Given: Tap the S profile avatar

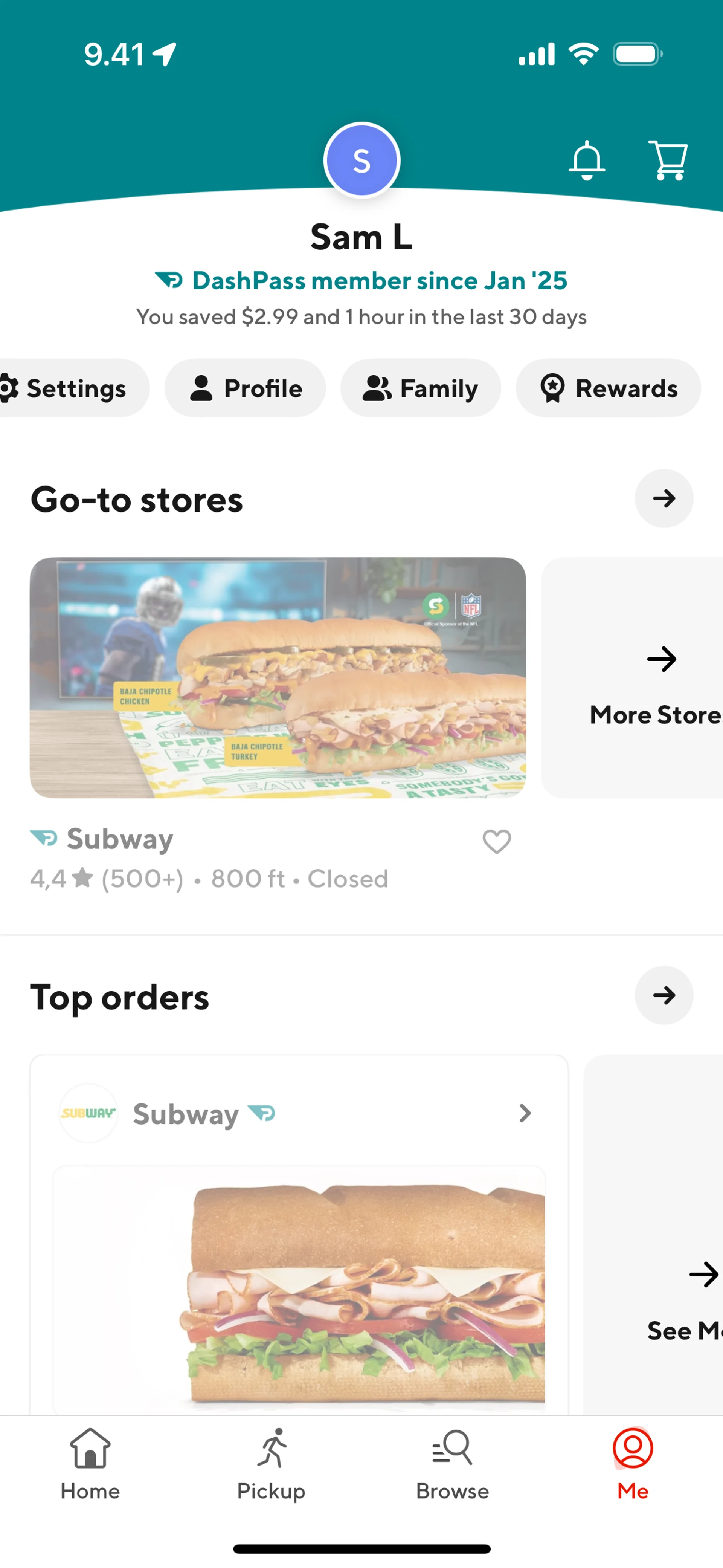Looking at the screenshot, I should click(361, 160).
